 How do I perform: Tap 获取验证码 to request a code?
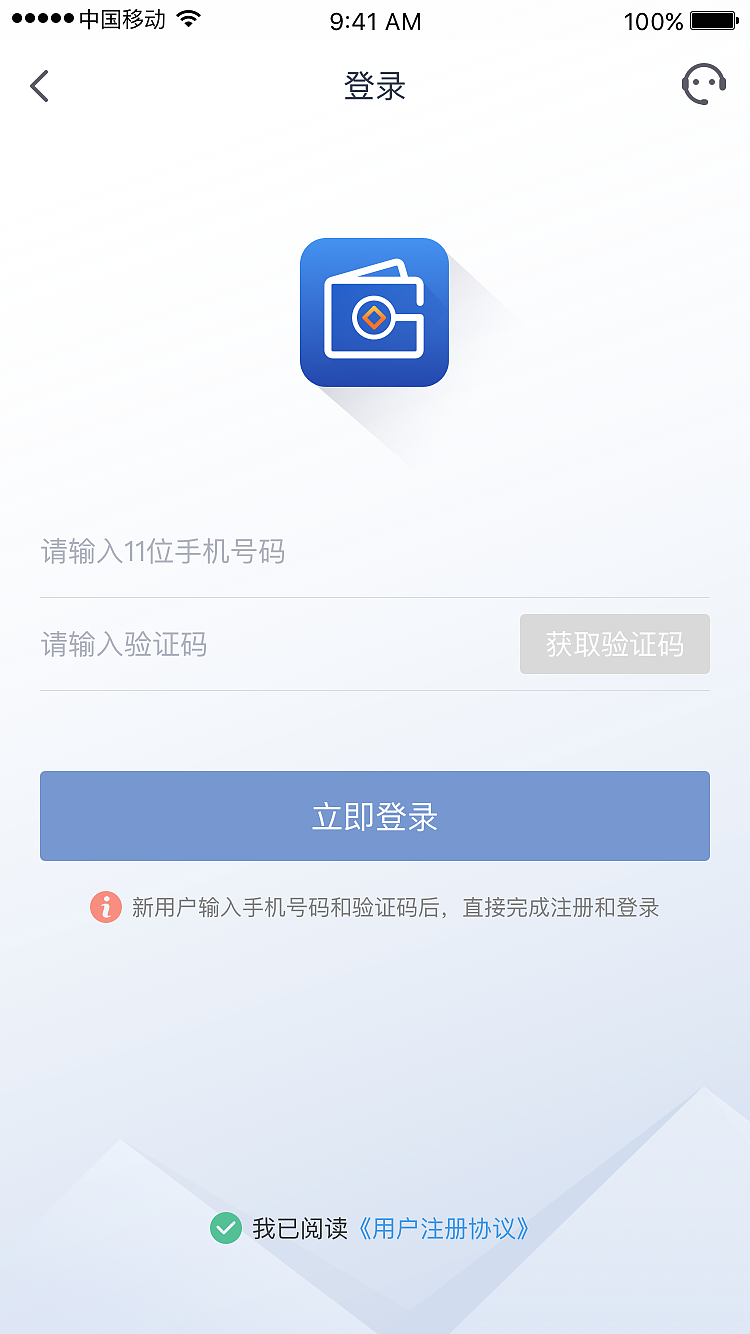coord(614,644)
